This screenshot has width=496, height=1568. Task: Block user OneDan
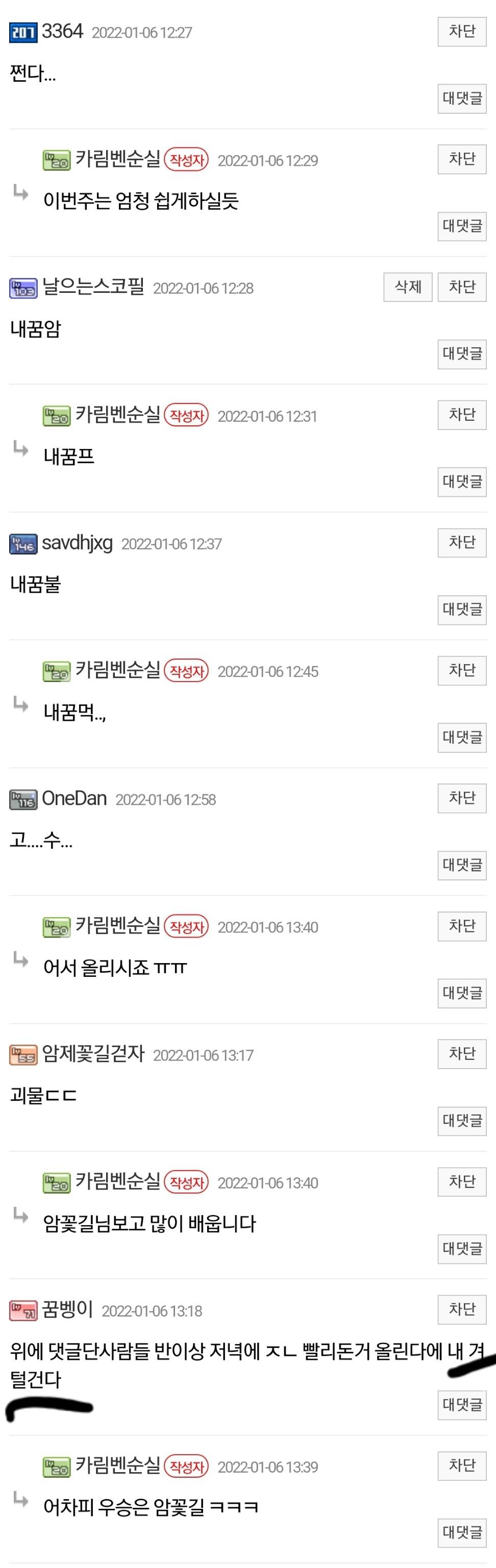pos(461,798)
